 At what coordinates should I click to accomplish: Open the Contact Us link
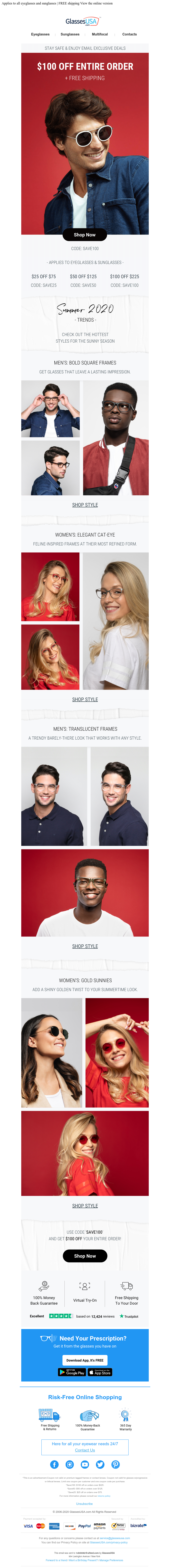85,1450
